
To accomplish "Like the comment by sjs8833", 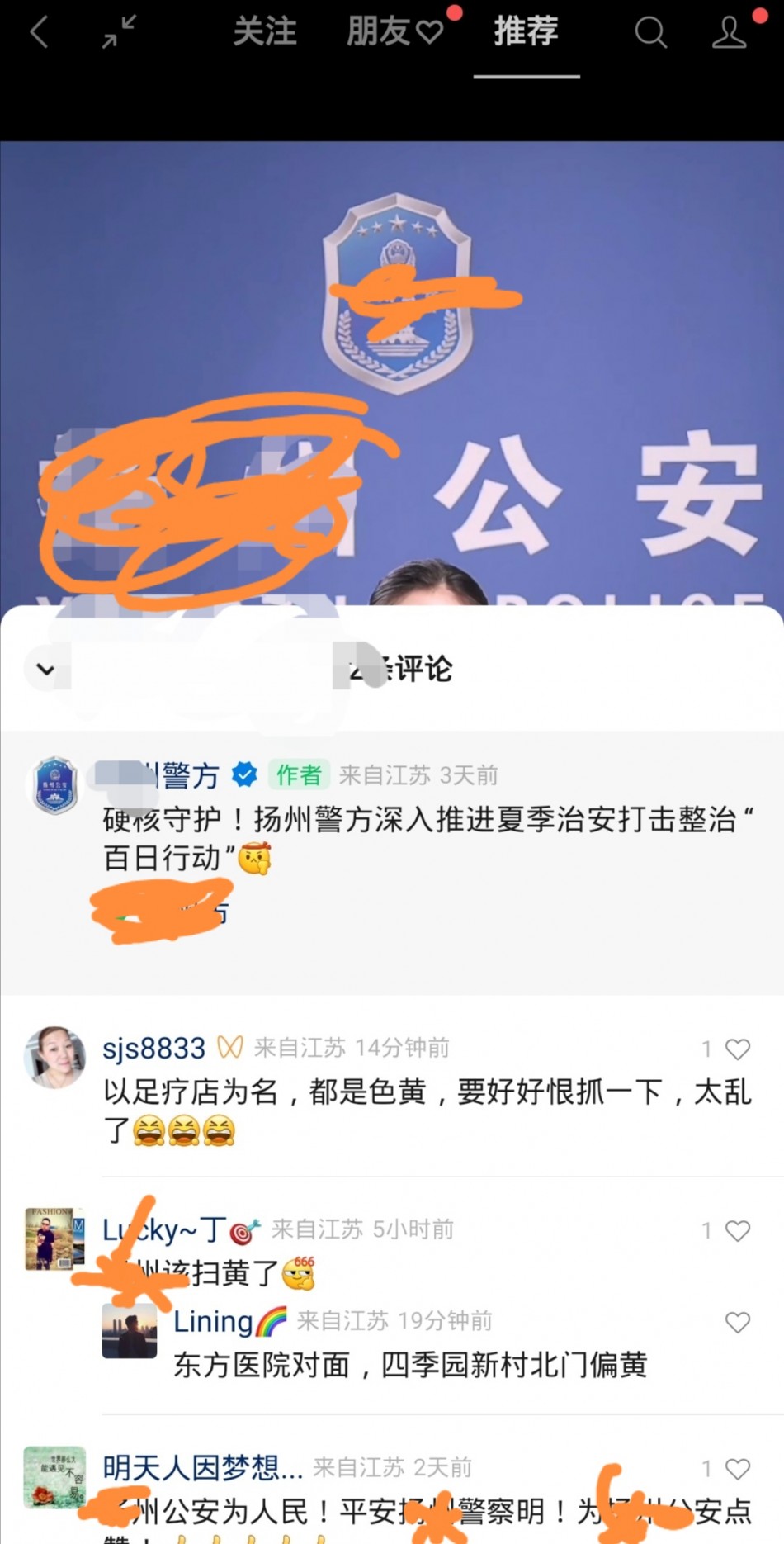I will coord(737,1049).
